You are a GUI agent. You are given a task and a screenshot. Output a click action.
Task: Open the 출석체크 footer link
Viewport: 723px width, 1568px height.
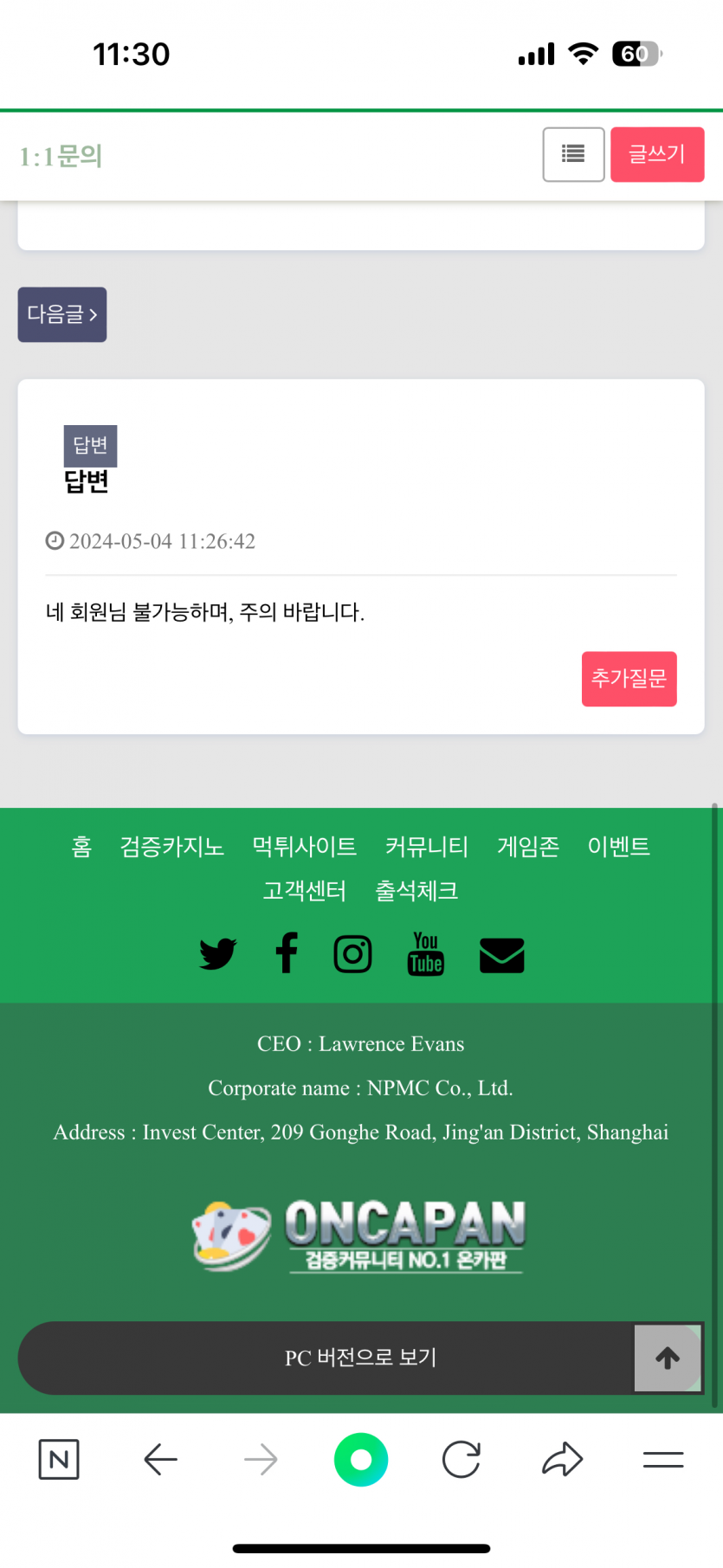coord(416,891)
